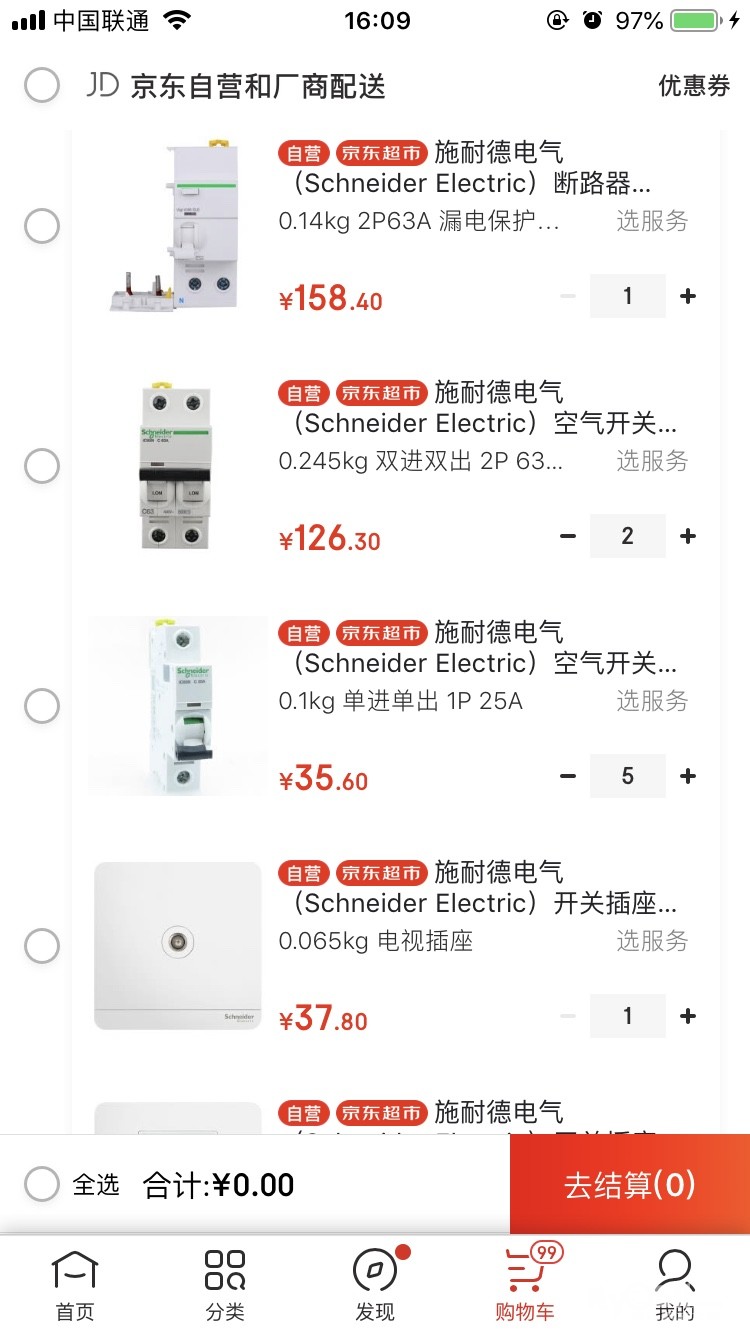Select the 1P 25A air switch item
The width and height of the screenshot is (750, 1334).
42,706
